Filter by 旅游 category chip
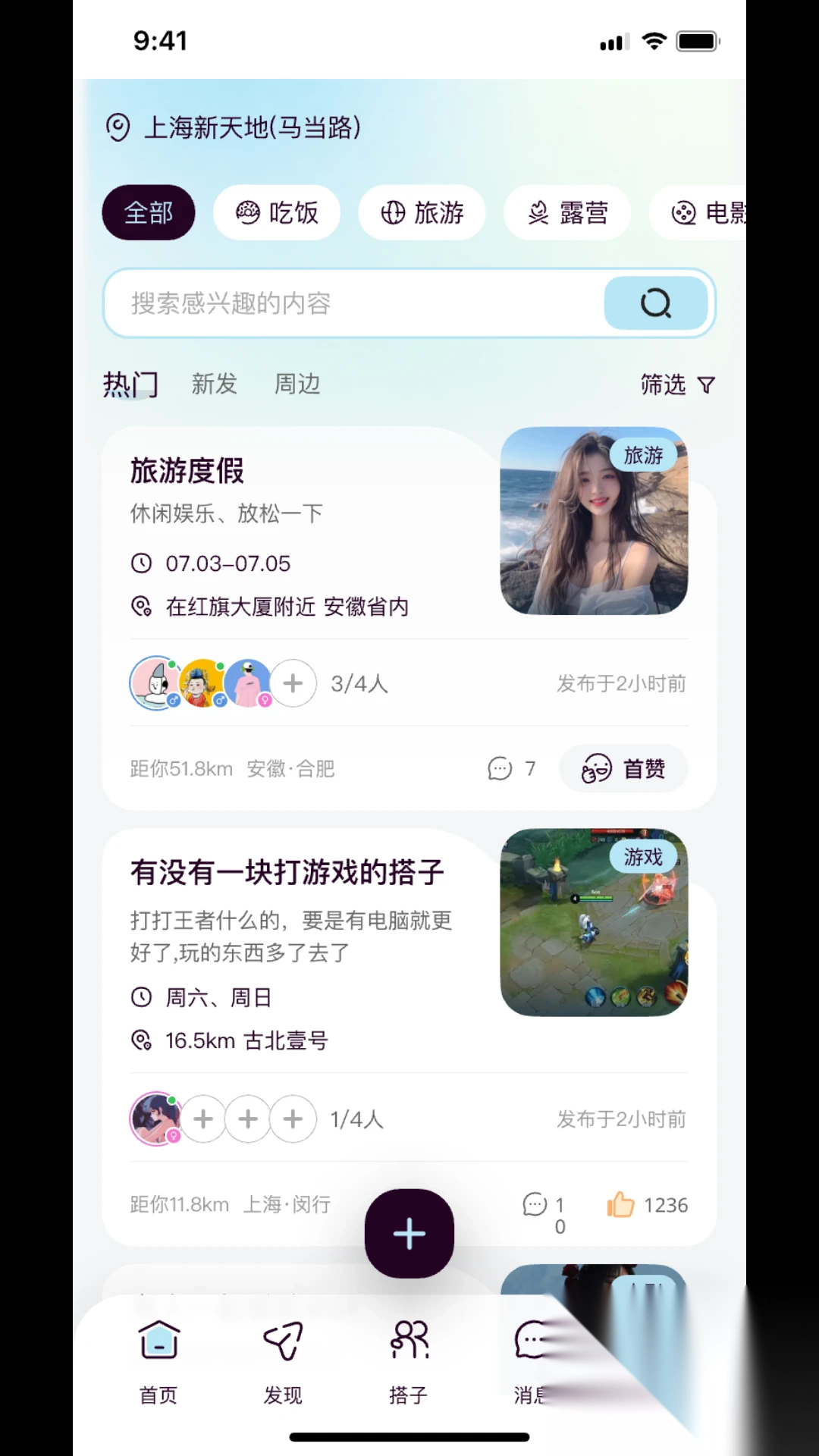 point(422,213)
